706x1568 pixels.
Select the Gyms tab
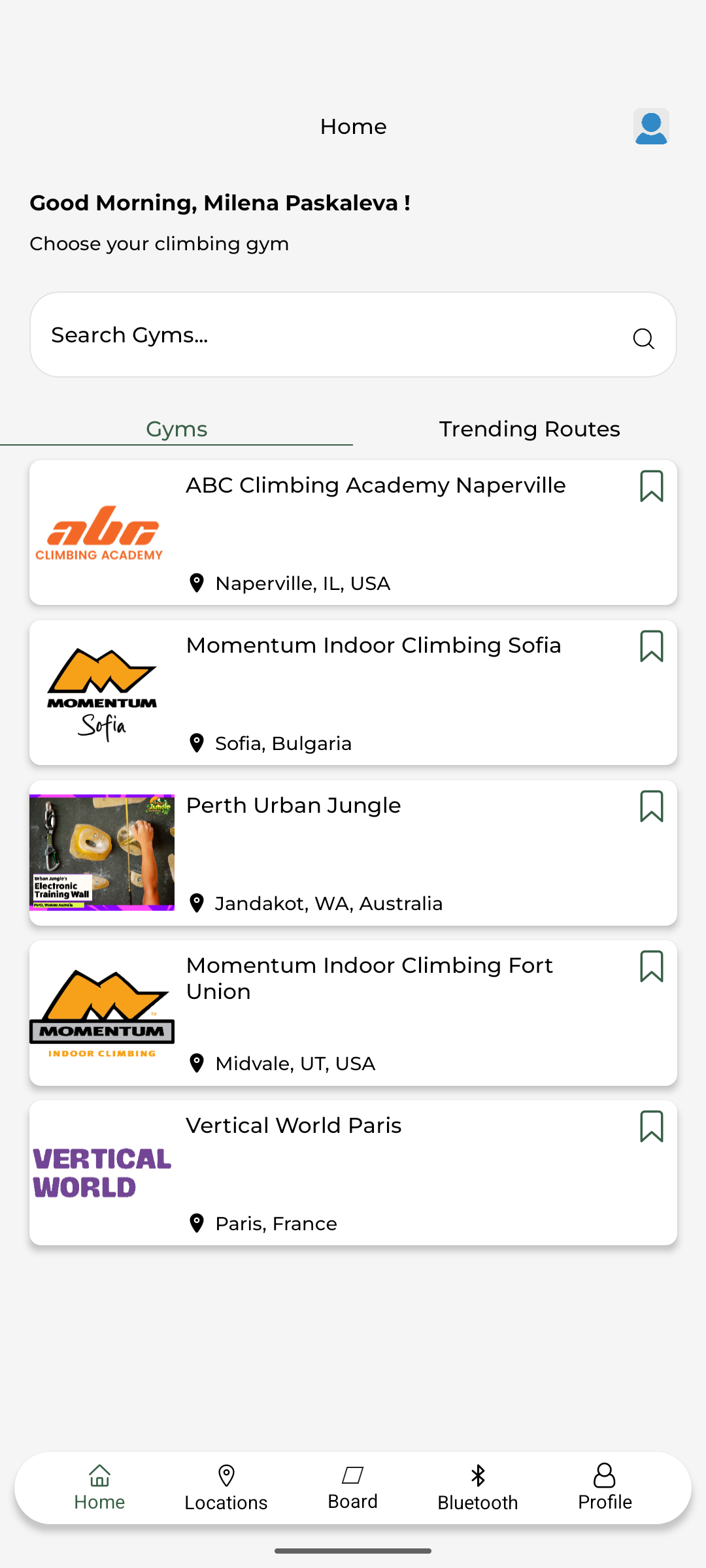point(176,429)
